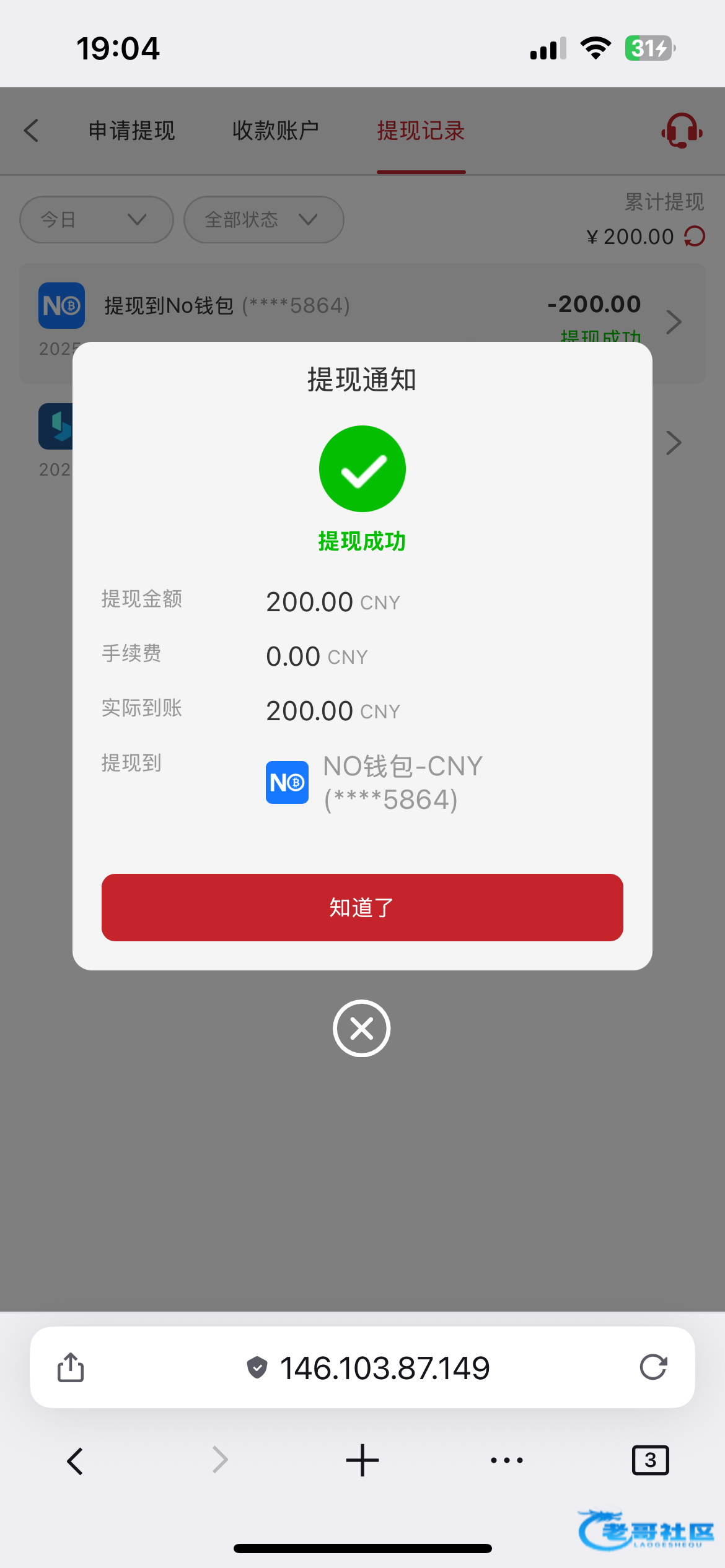Contact customer service via headset icon

pyautogui.click(x=681, y=131)
